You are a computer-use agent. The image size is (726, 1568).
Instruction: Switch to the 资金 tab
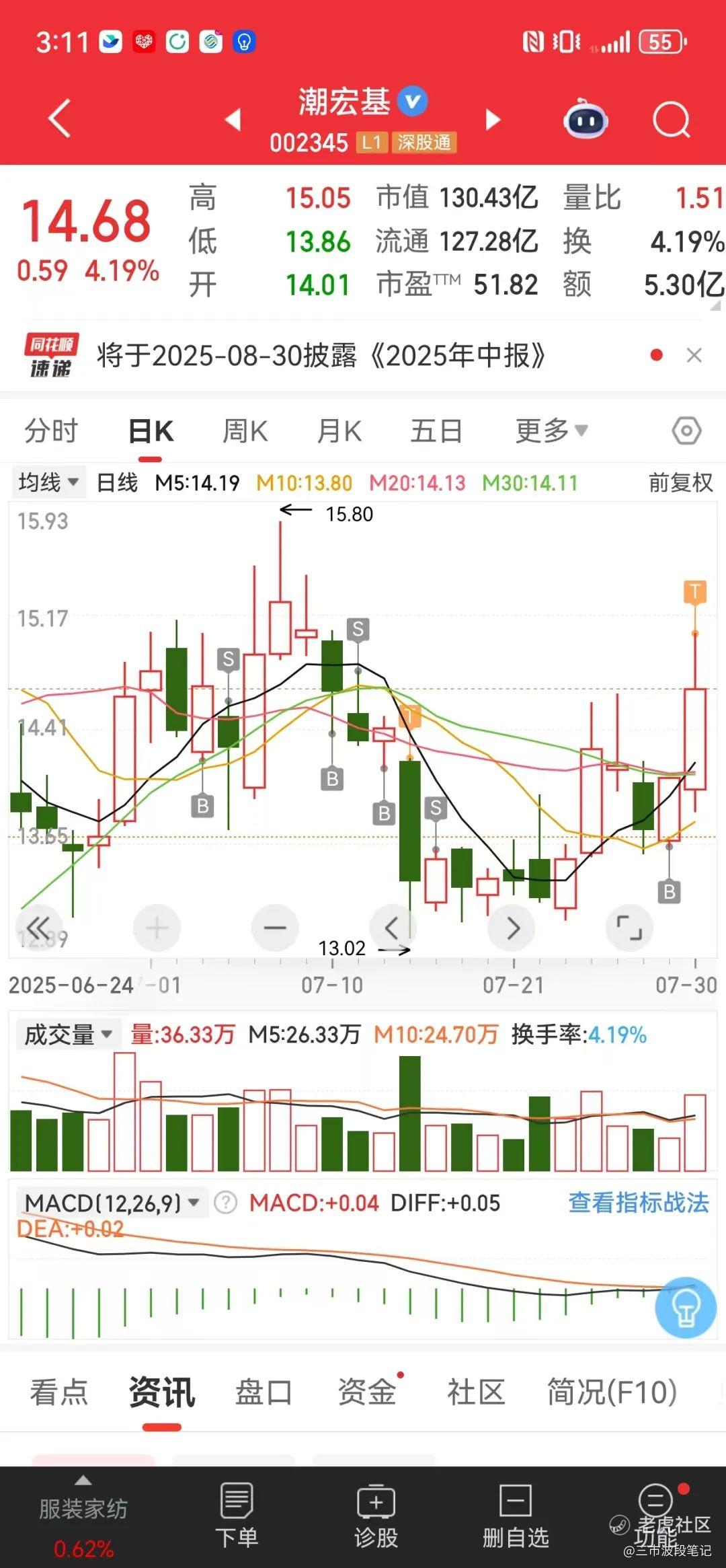tap(367, 1392)
